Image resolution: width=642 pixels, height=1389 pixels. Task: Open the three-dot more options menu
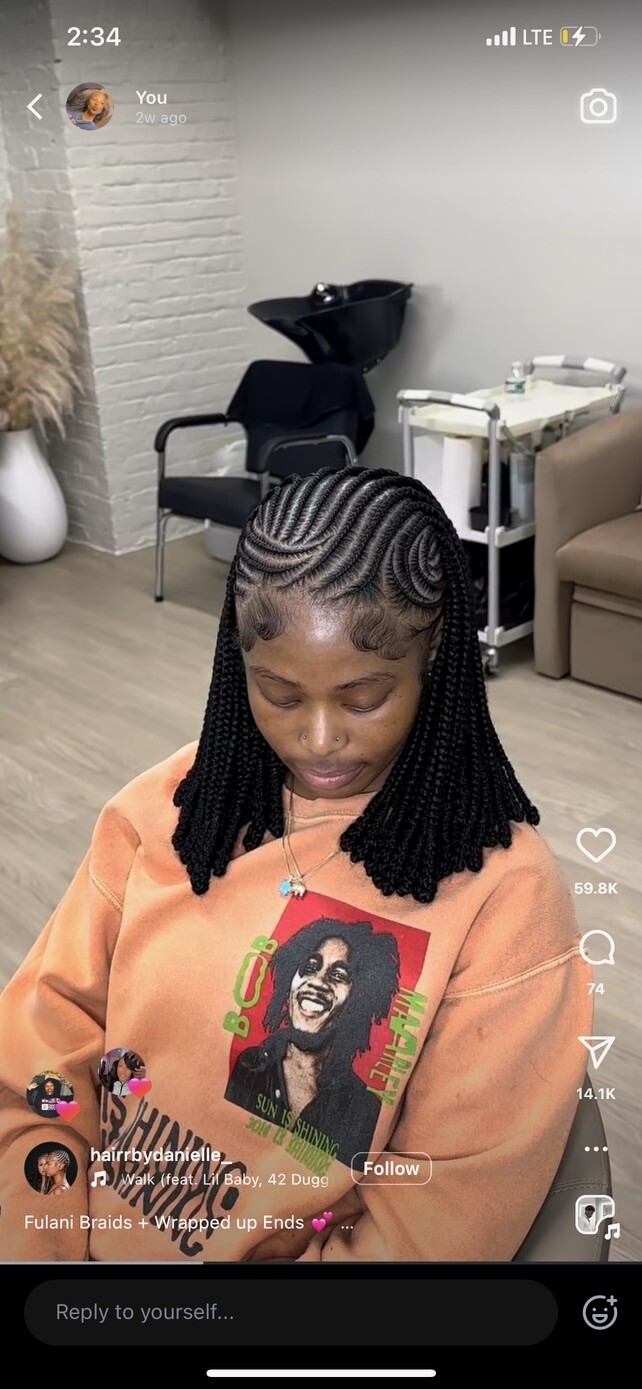(596, 1149)
